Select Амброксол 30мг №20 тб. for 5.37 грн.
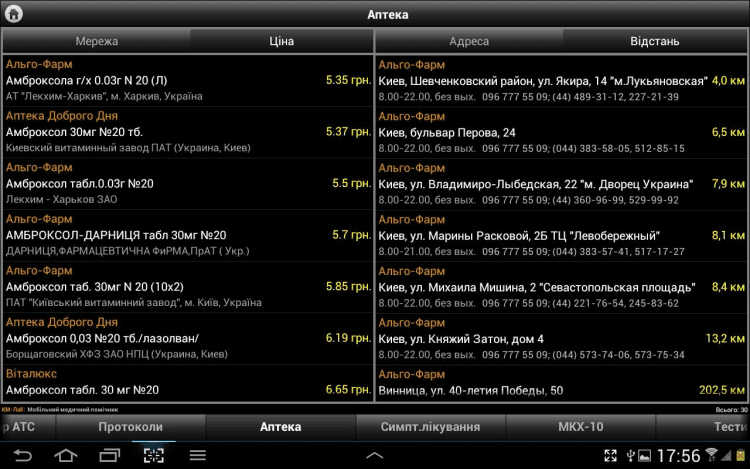 [187, 132]
